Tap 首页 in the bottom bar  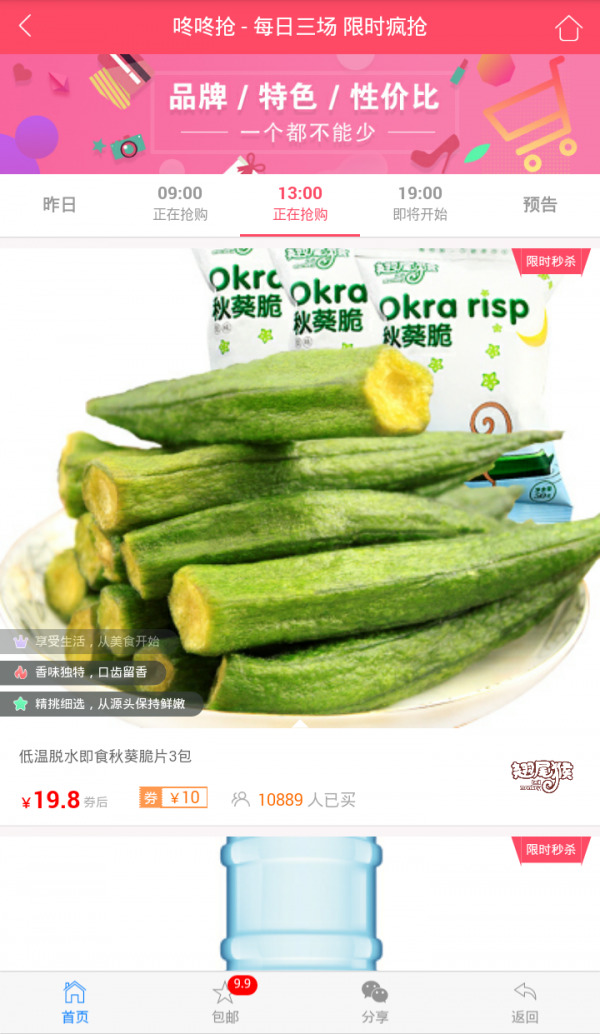pos(75,1002)
